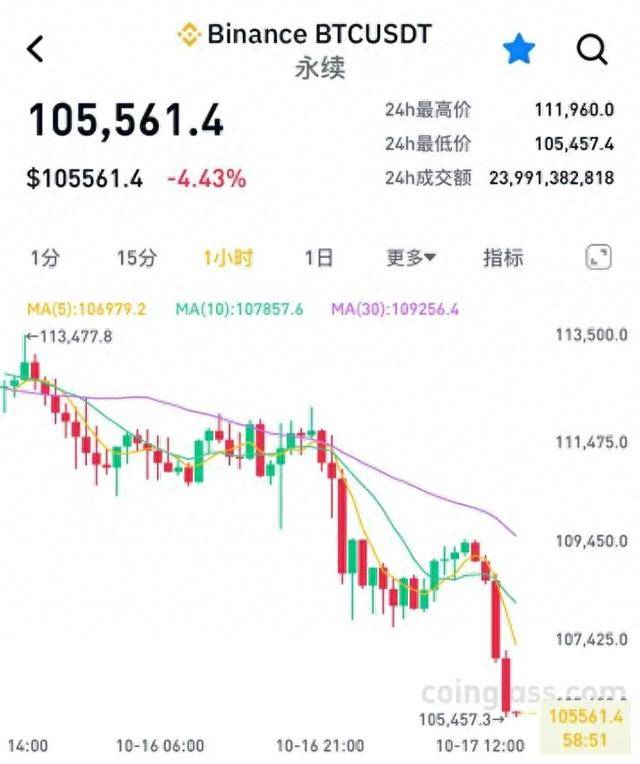Open the search magnifier

(592, 49)
